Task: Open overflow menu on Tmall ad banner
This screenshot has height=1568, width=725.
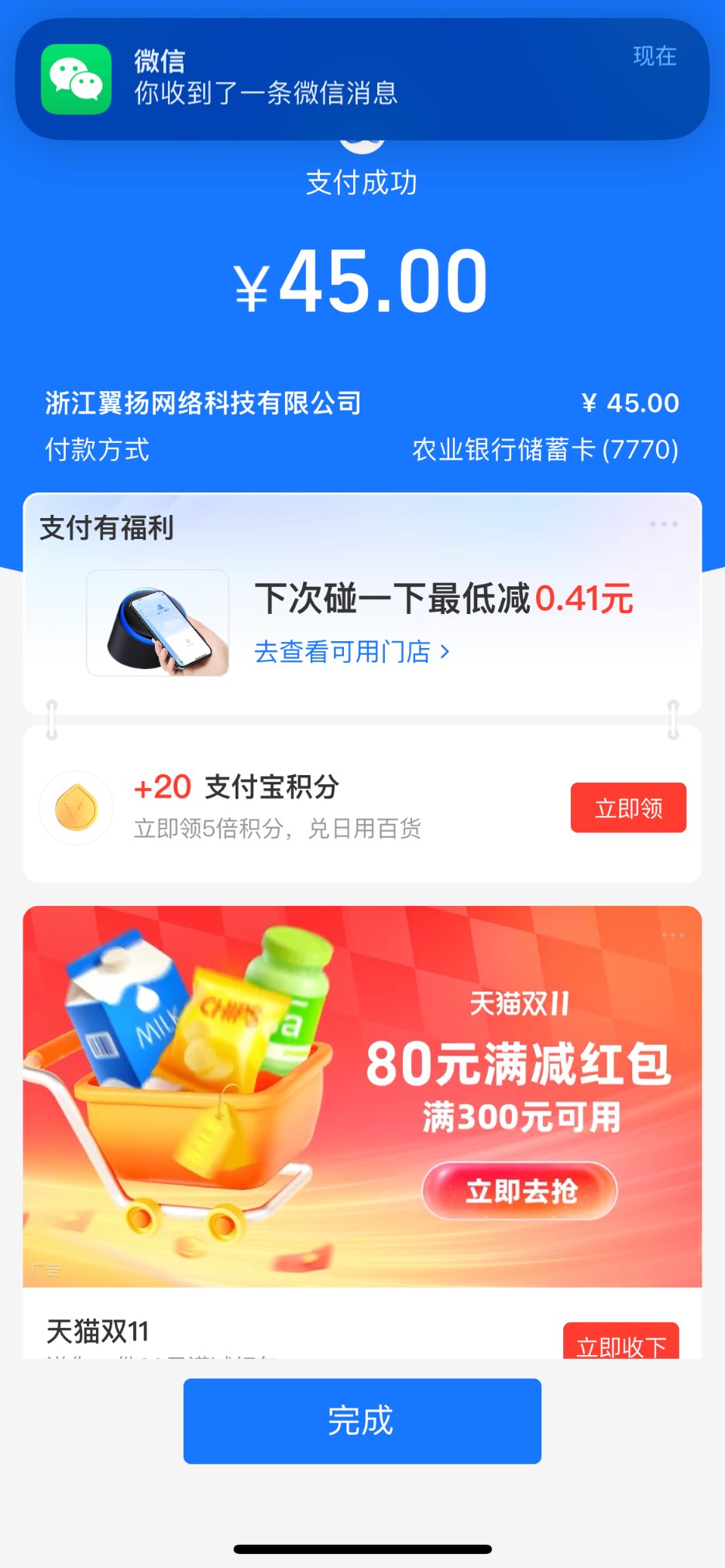Action: pos(672,935)
